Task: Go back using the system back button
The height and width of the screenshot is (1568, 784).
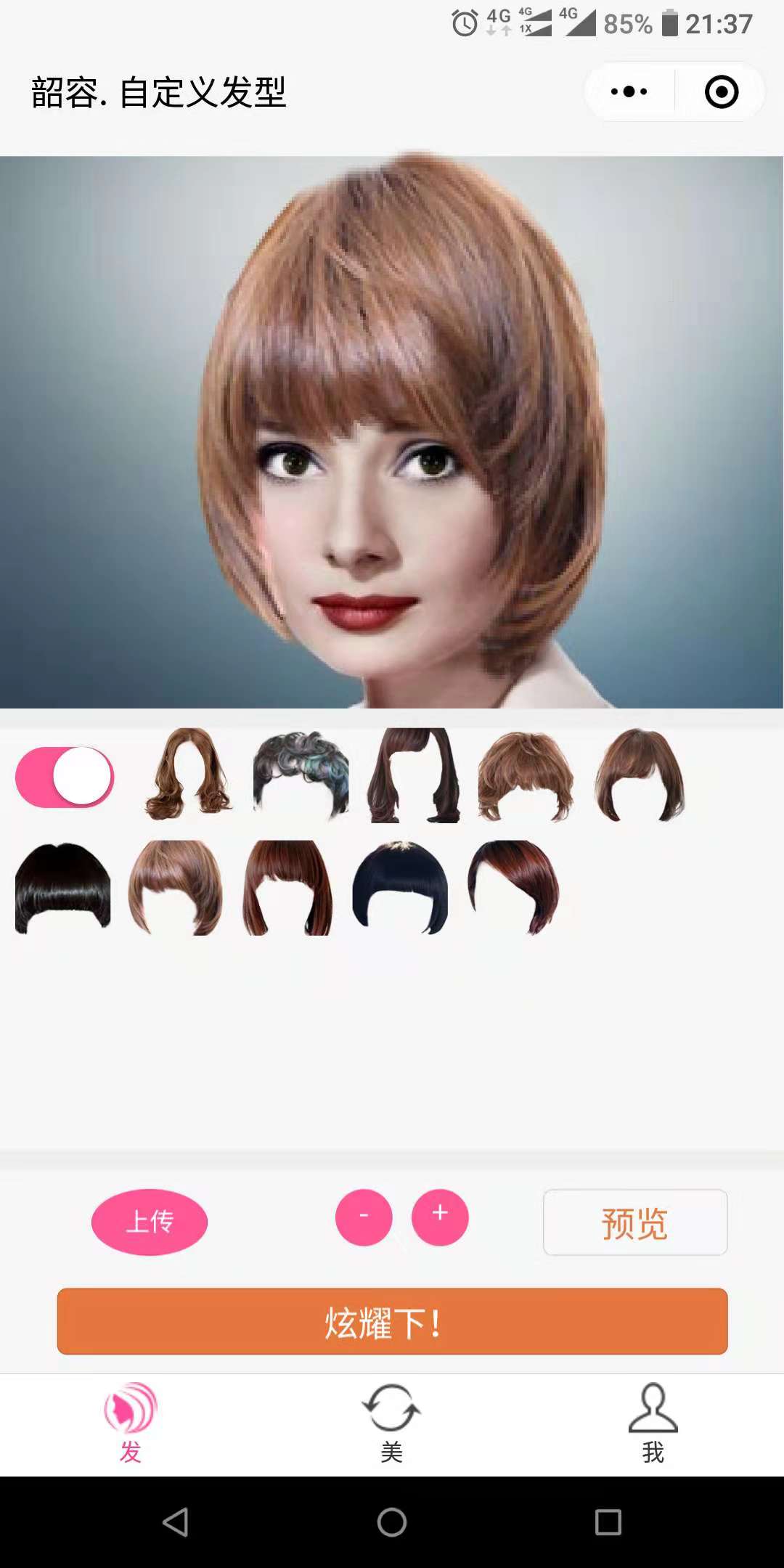Action: [x=176, y=1522]
